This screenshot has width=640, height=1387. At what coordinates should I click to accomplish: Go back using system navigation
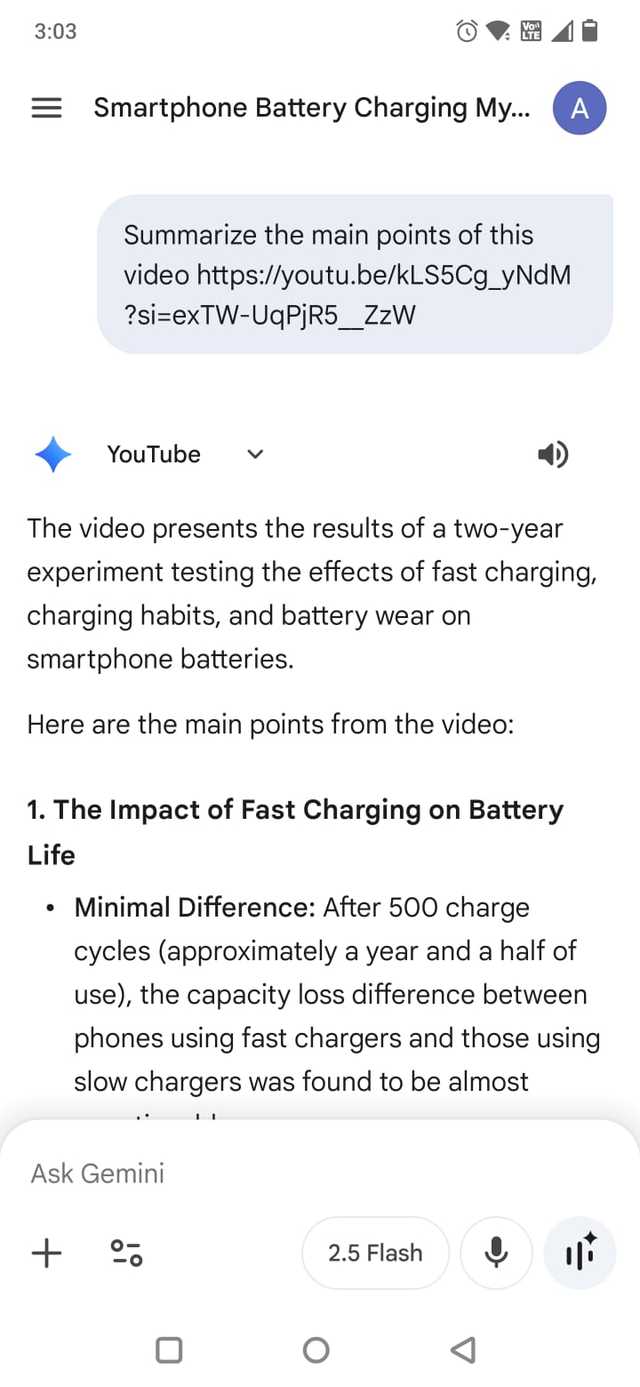(462, 1350)
